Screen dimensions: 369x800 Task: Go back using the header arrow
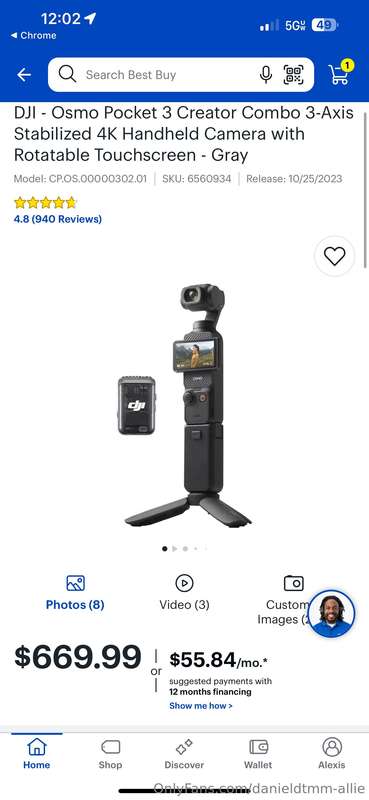(23, 75)
